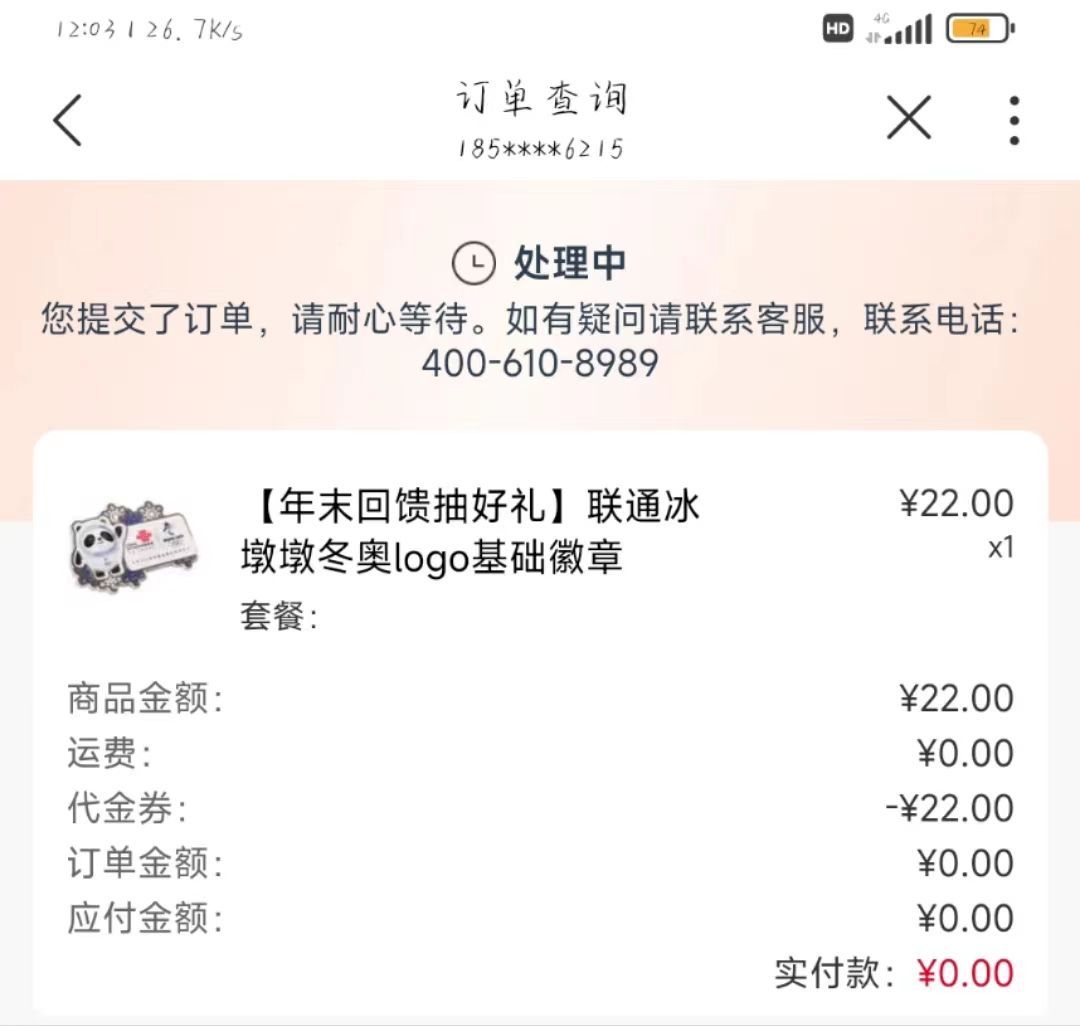The width and height of the screenshot is (1080, 1026).
Task: Go back from the order query page
Action: [67, 121]
